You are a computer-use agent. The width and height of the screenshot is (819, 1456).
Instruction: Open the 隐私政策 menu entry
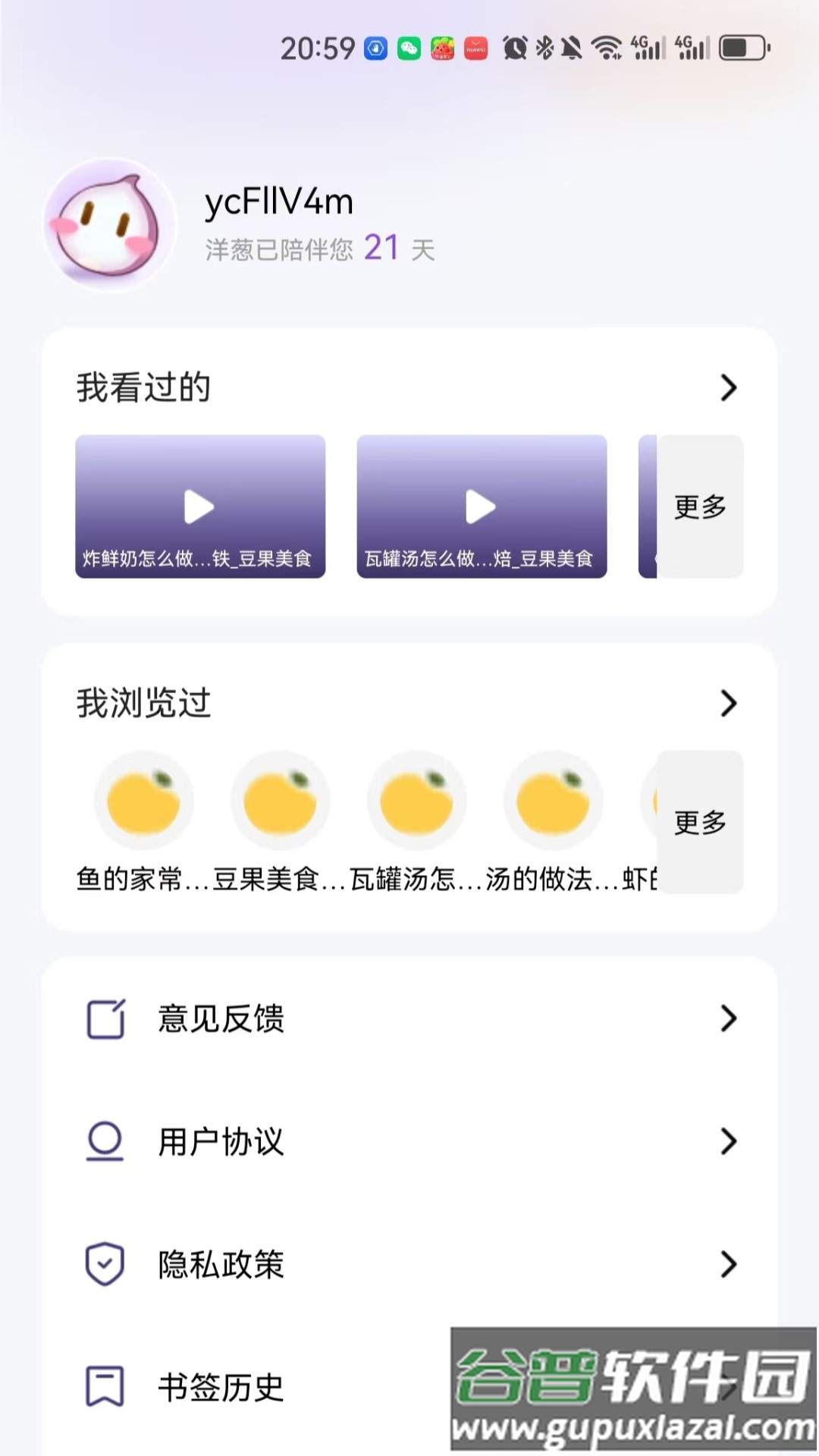(409, 1263)
